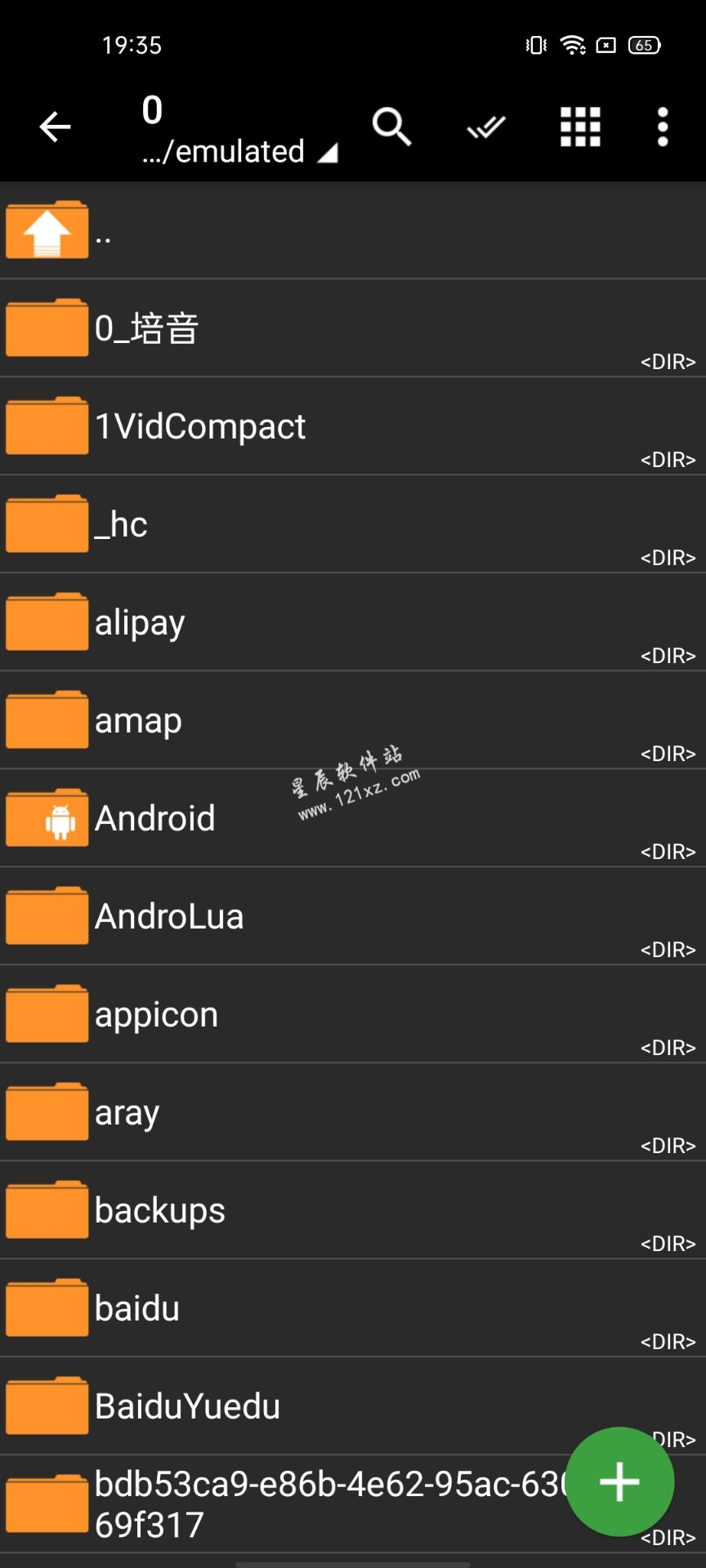Switch to grid view layout
The height and width of the screenshot is (1568, 706).
coord(580,127)
